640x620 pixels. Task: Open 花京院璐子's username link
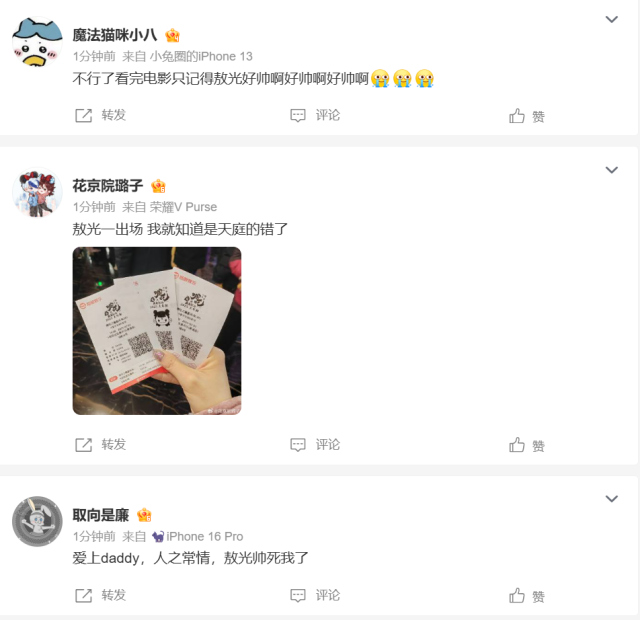(x=107, y=185)
